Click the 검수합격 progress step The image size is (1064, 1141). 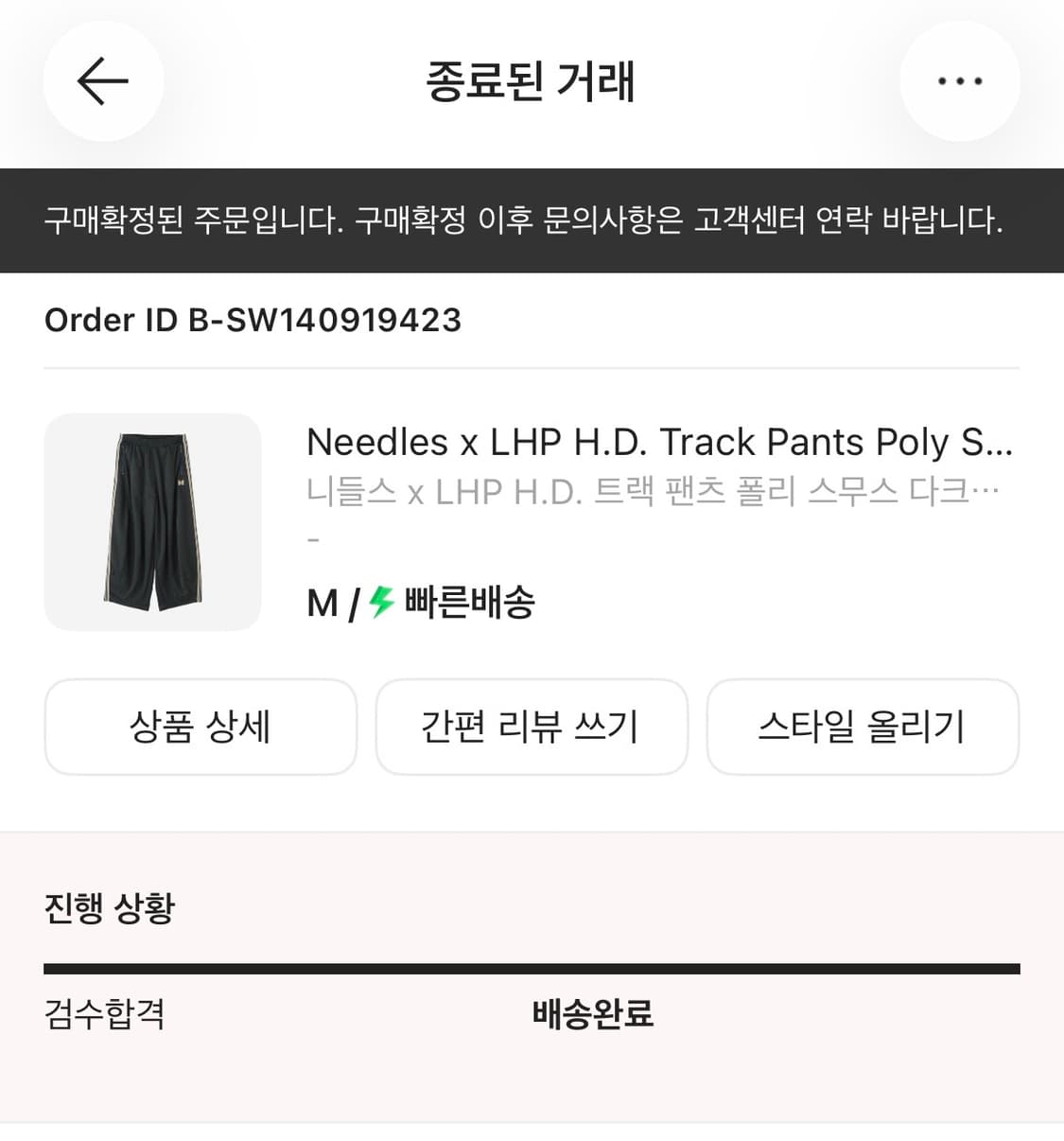(x=104, y=1013)
